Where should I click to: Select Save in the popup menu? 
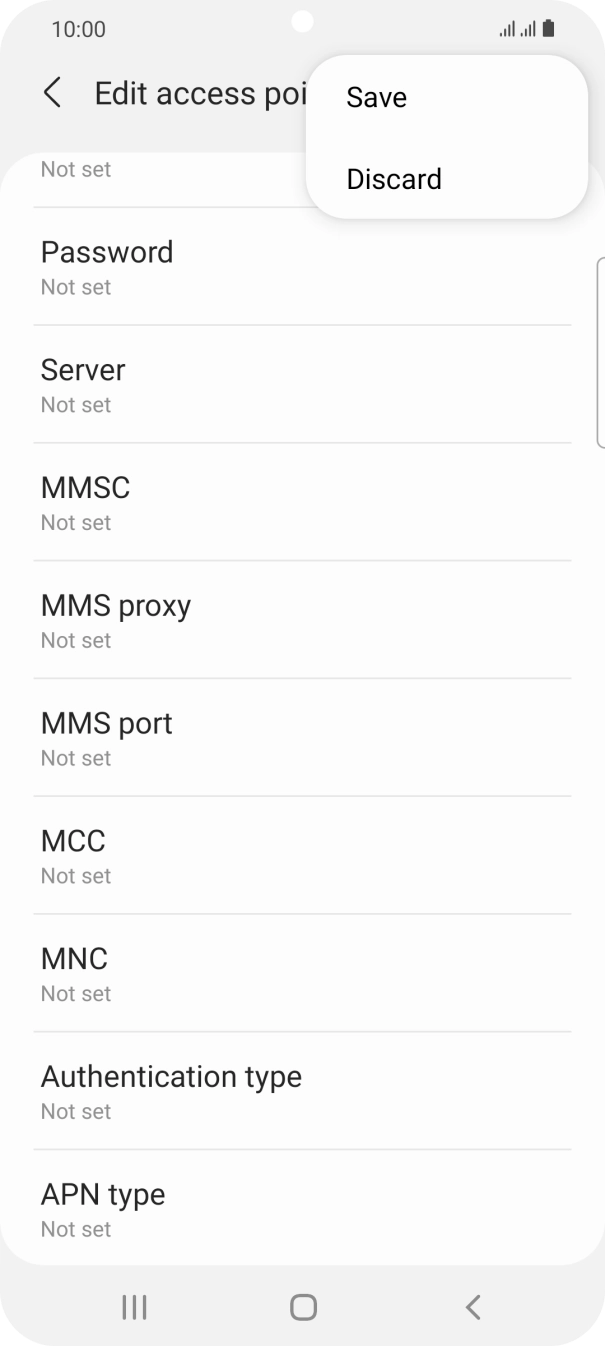pyautogui.click(x=377, y=98)
